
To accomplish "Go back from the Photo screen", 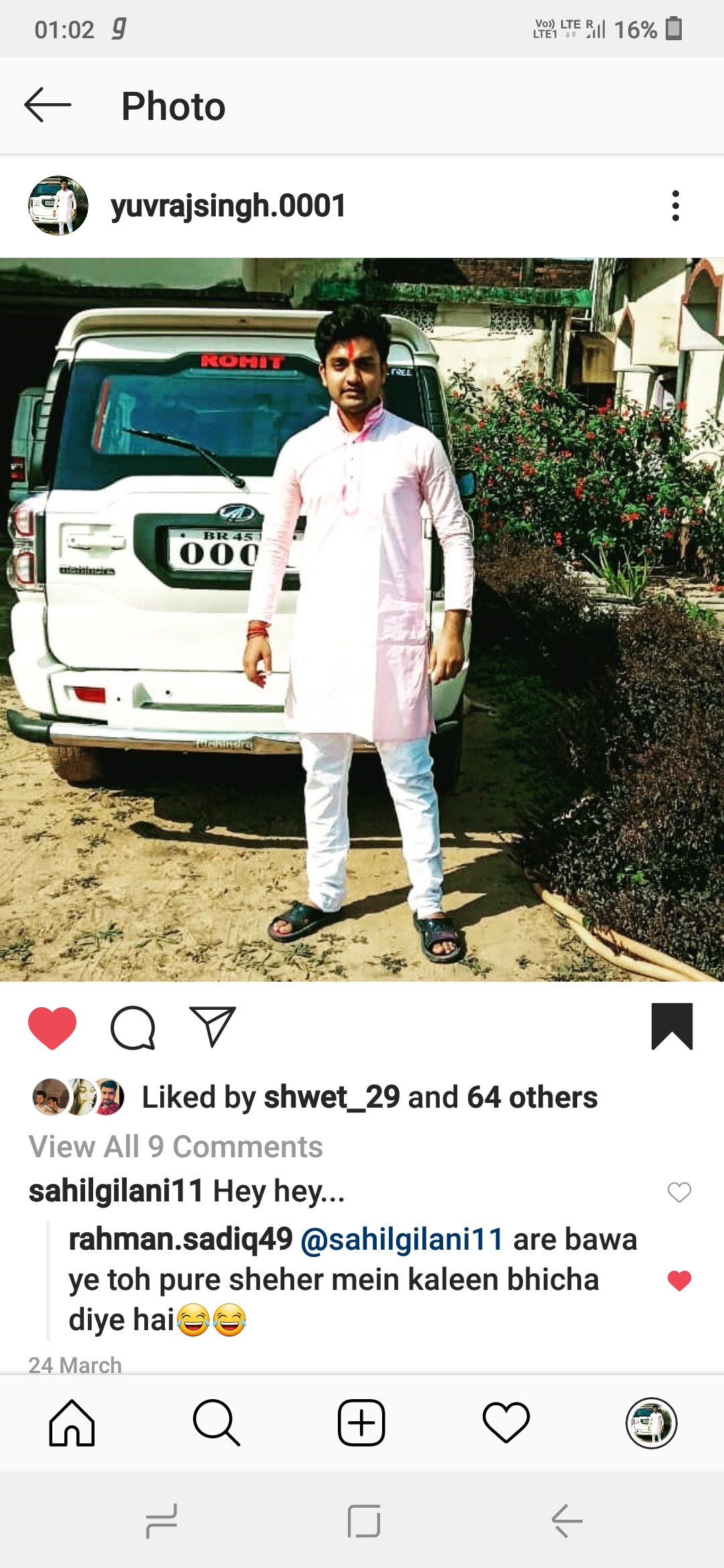I will click(48, 105).
